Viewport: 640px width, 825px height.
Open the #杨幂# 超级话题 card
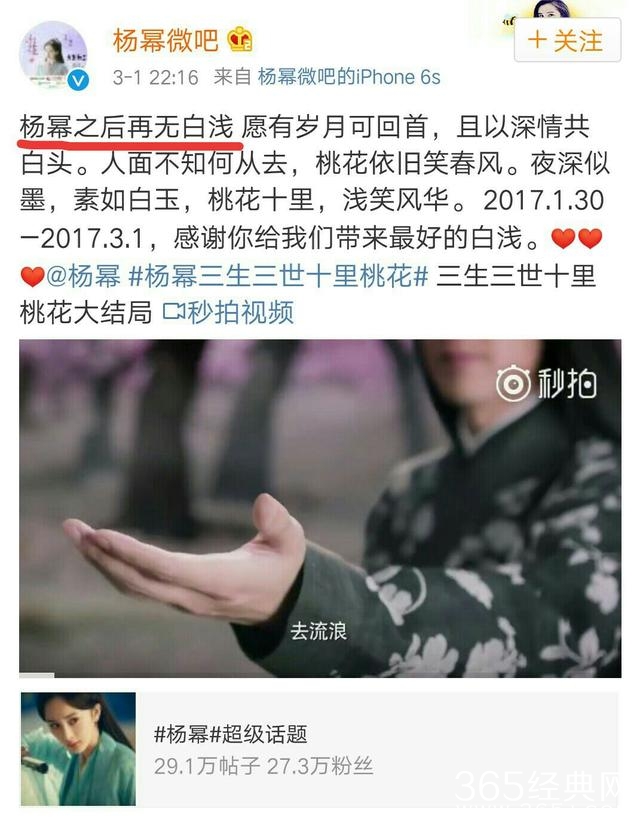tap(320, 749)
